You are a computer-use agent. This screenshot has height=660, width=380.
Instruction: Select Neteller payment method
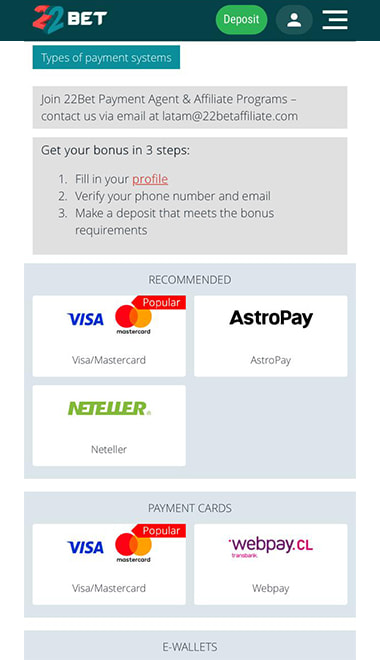109,425
